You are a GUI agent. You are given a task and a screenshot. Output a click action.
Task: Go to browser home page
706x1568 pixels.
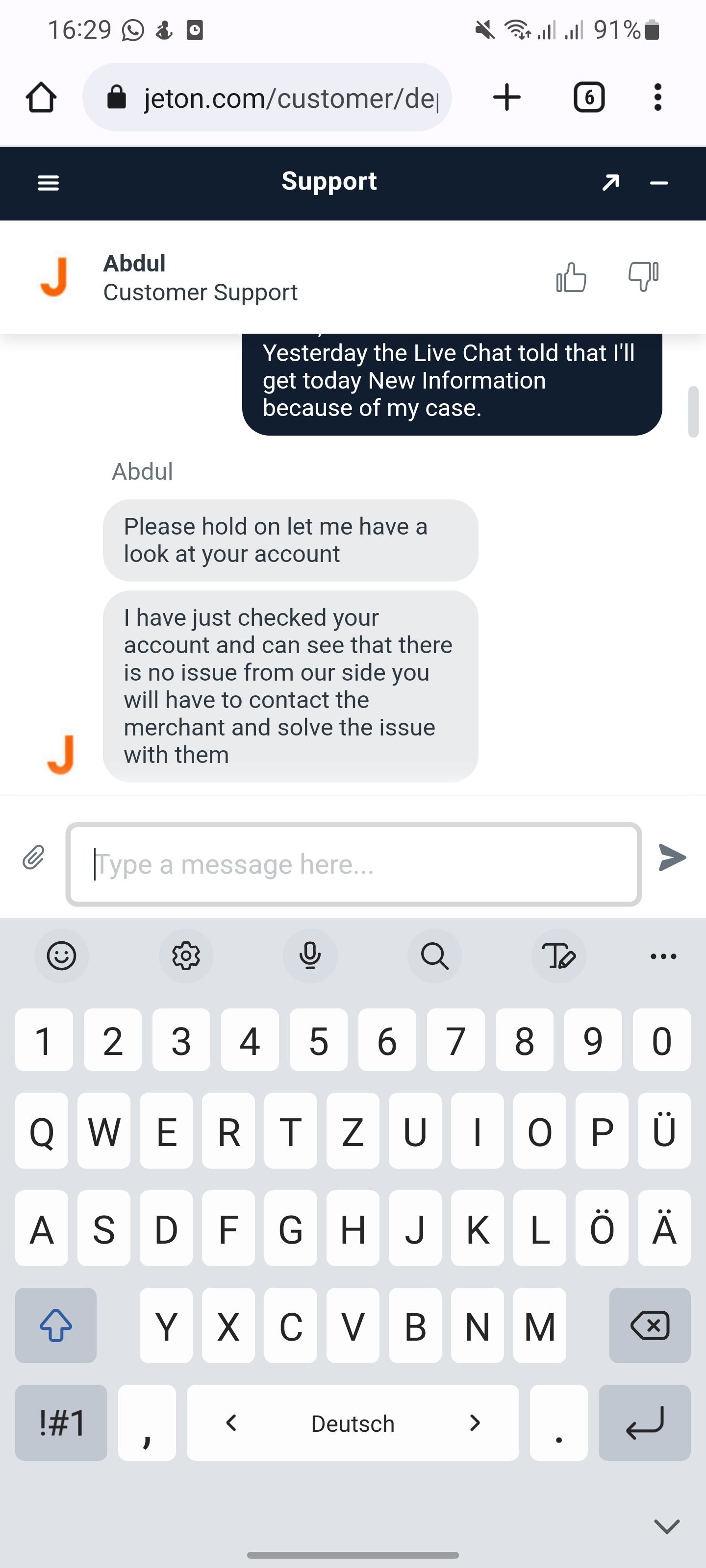coord(41,98)
